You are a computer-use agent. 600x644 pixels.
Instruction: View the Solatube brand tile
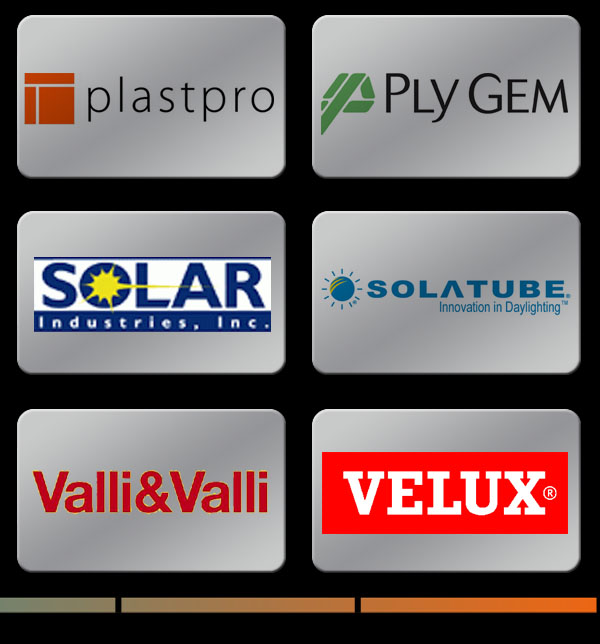[x=446, y=292]
